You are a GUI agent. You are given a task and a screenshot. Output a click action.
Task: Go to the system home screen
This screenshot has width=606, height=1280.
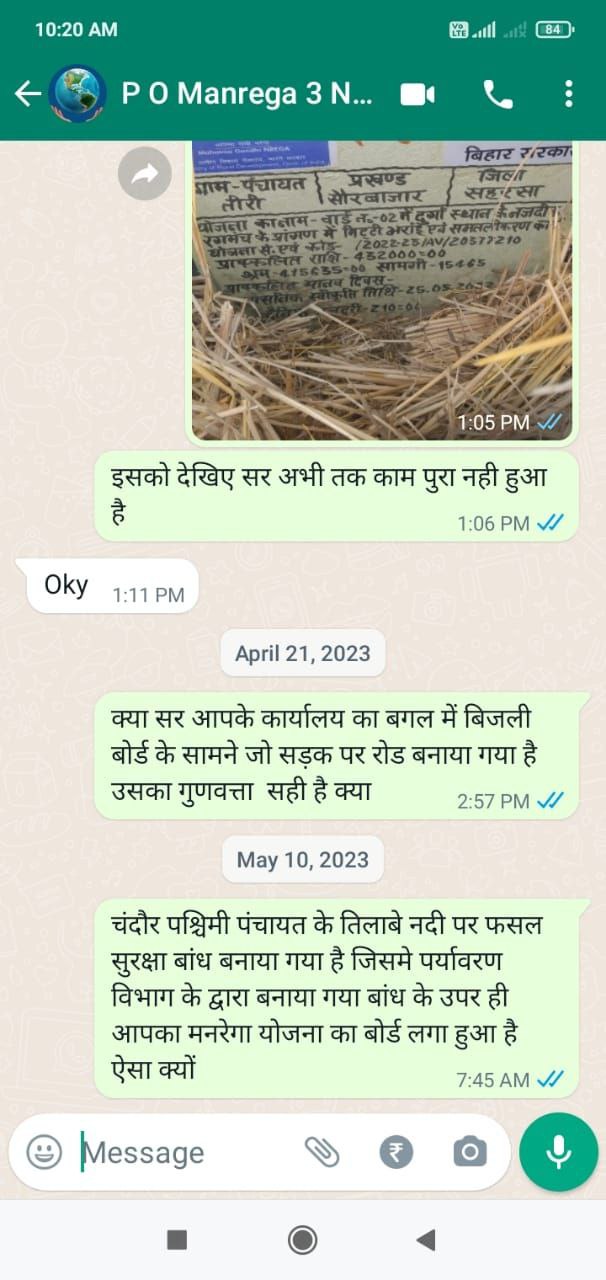302,1240
